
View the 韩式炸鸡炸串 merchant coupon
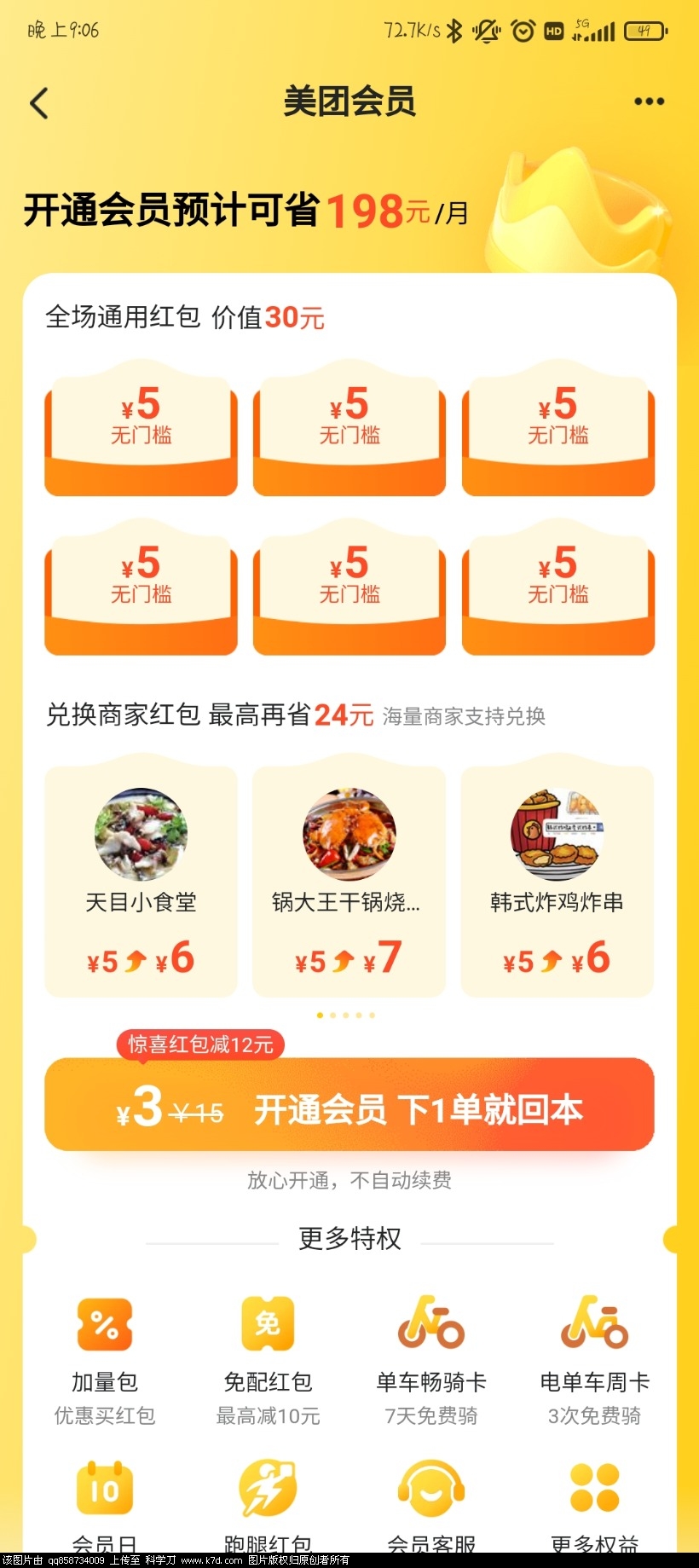click(x=557, y=881)
